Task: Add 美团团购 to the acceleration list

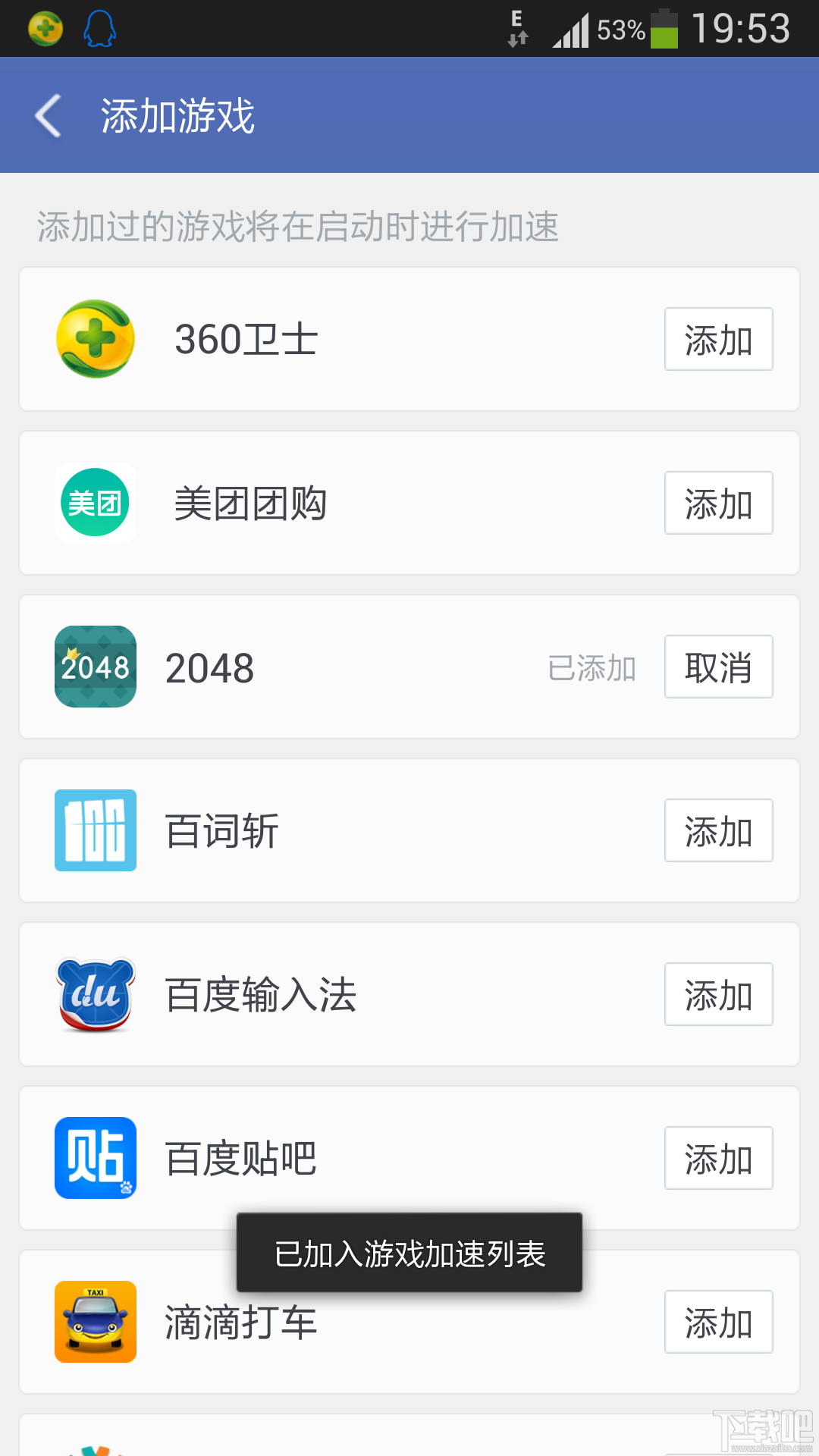Action: (x=717, y=502)
